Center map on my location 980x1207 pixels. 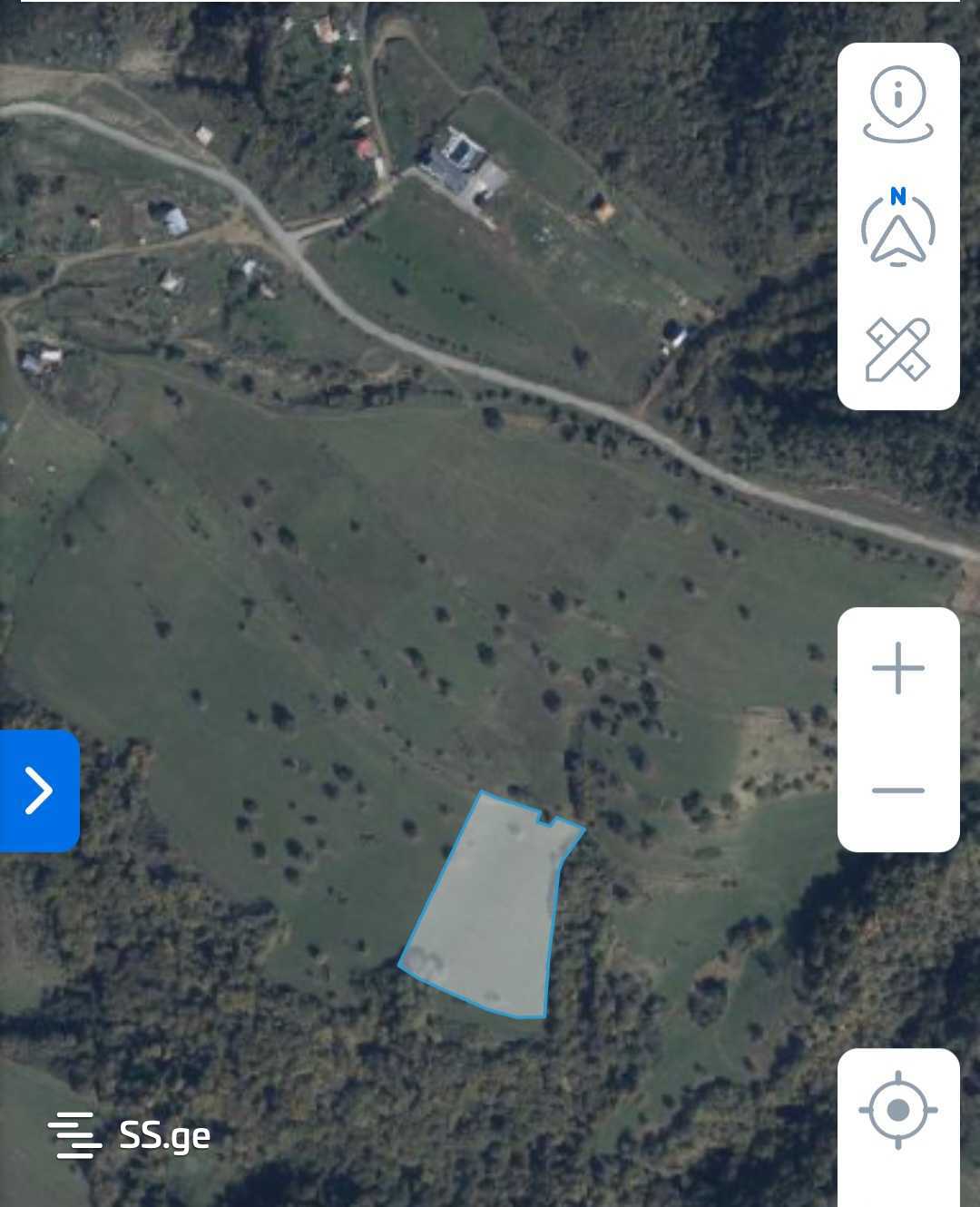pos(897,1109)
